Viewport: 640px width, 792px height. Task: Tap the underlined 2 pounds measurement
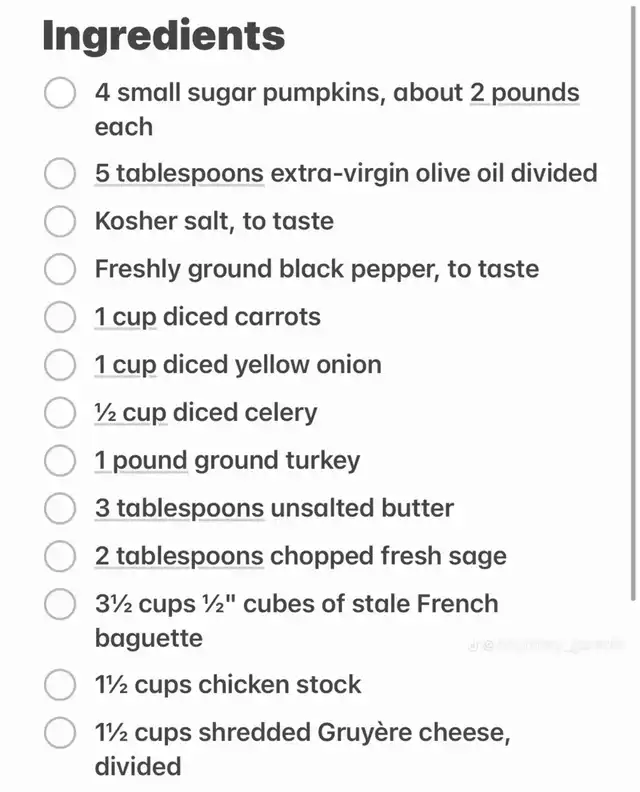(x=524, y=93)
